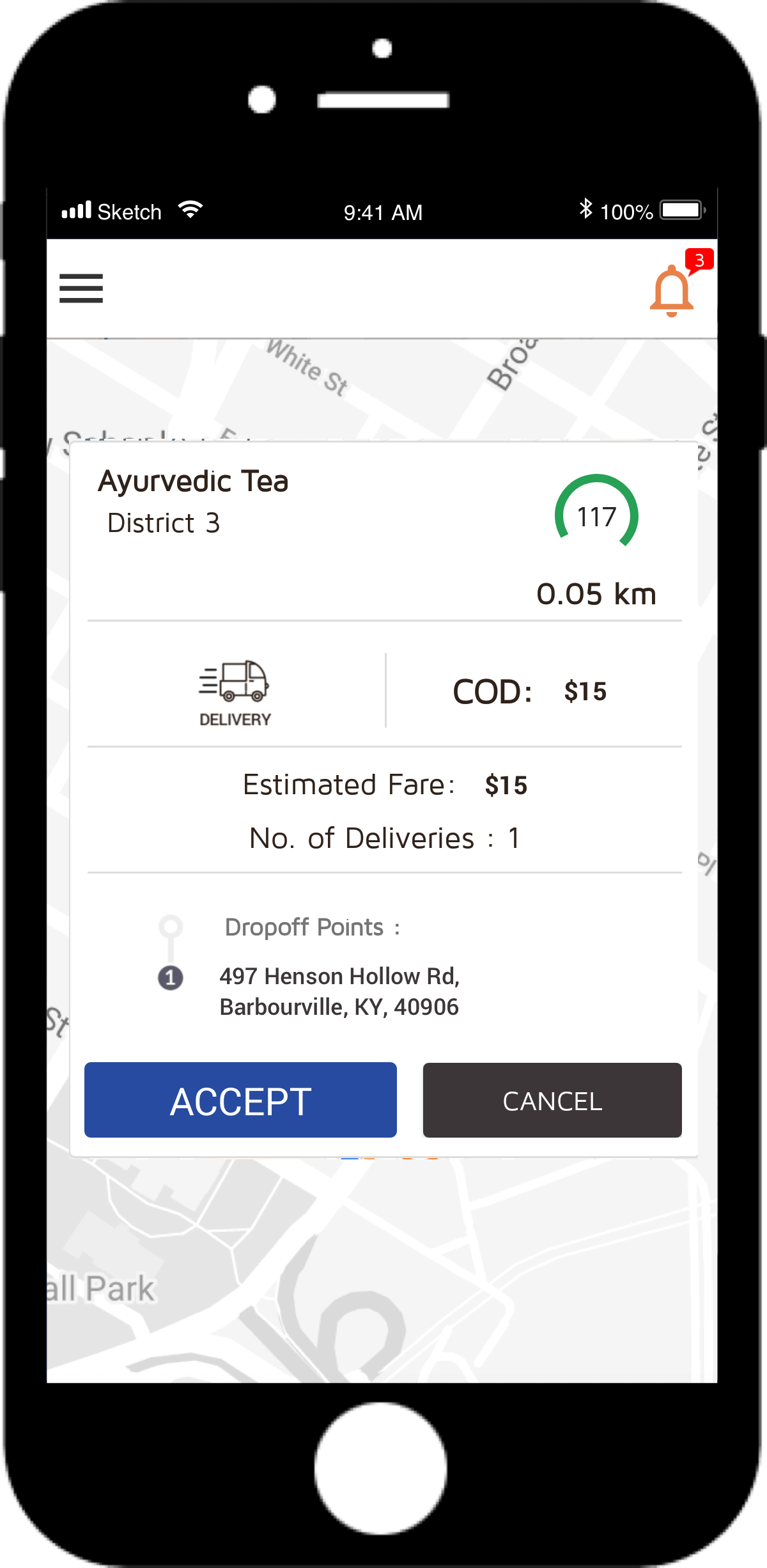Screen dimensions: 767x1568
Task: Open the notifications bell
Action: click(x=672, y=292)
